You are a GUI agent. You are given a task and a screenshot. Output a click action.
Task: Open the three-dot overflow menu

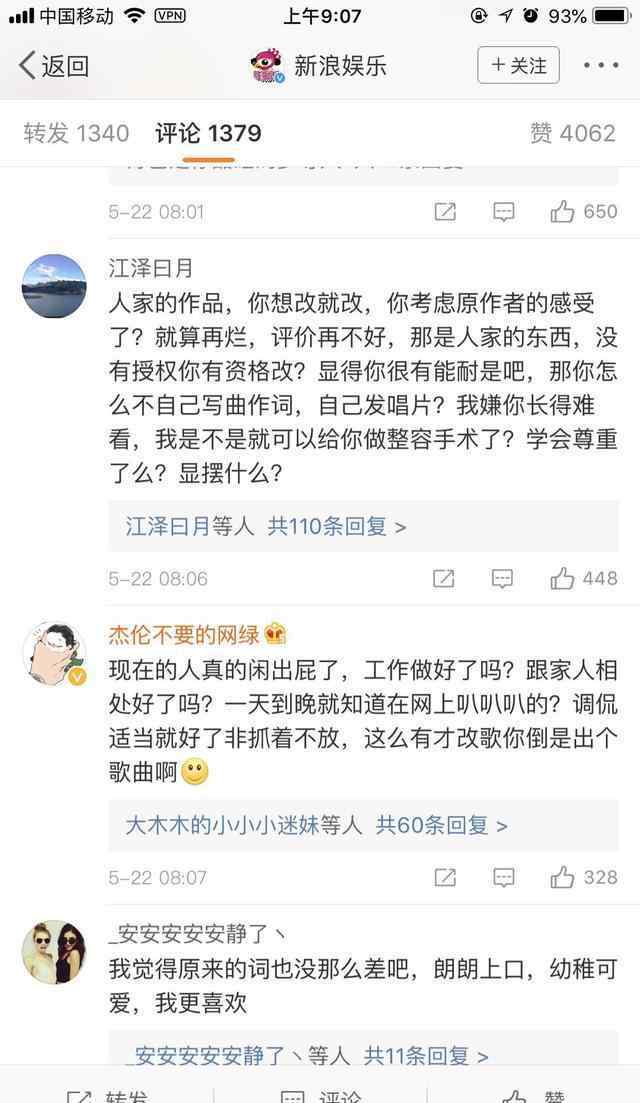[601, 66]
